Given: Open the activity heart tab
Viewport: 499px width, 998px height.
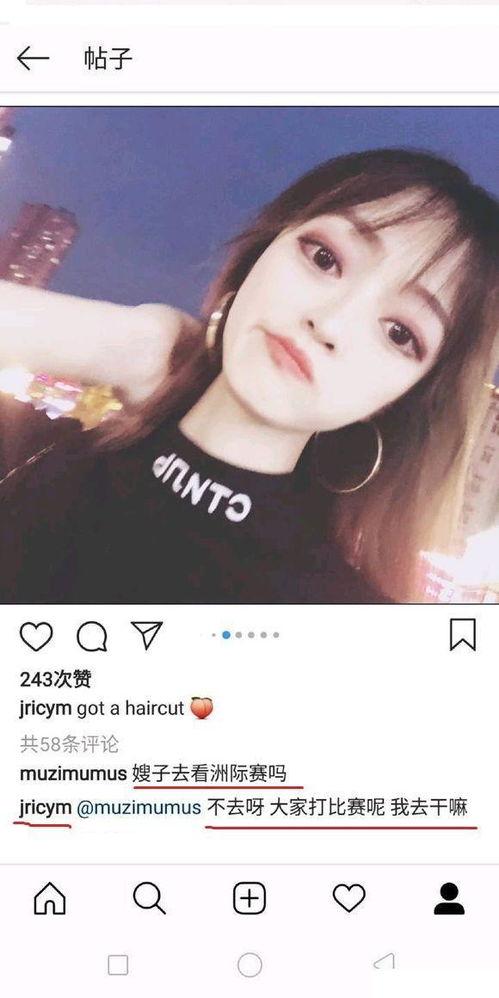Looking at the screenshot, I should (349, 899).
